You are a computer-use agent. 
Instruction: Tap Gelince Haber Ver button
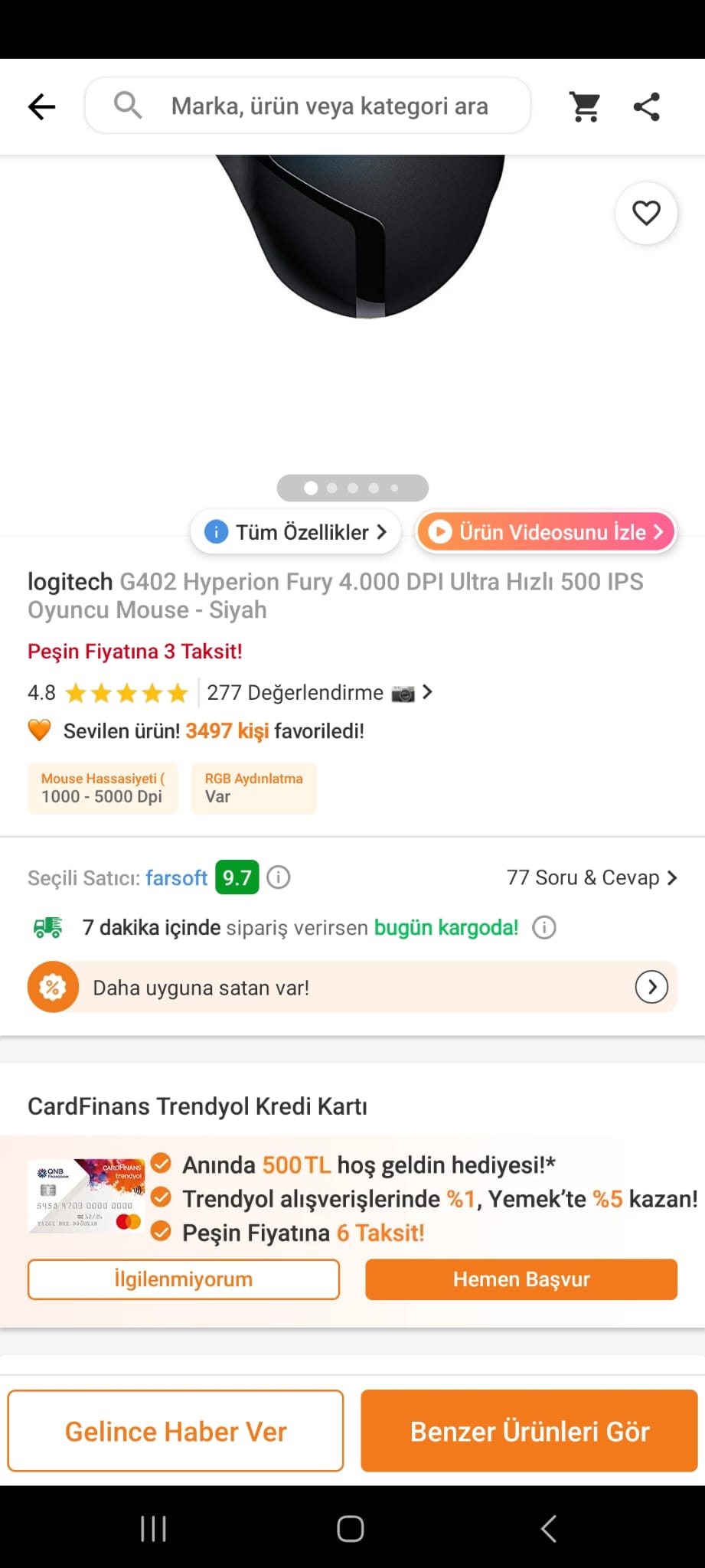[x=176, y=1431]
